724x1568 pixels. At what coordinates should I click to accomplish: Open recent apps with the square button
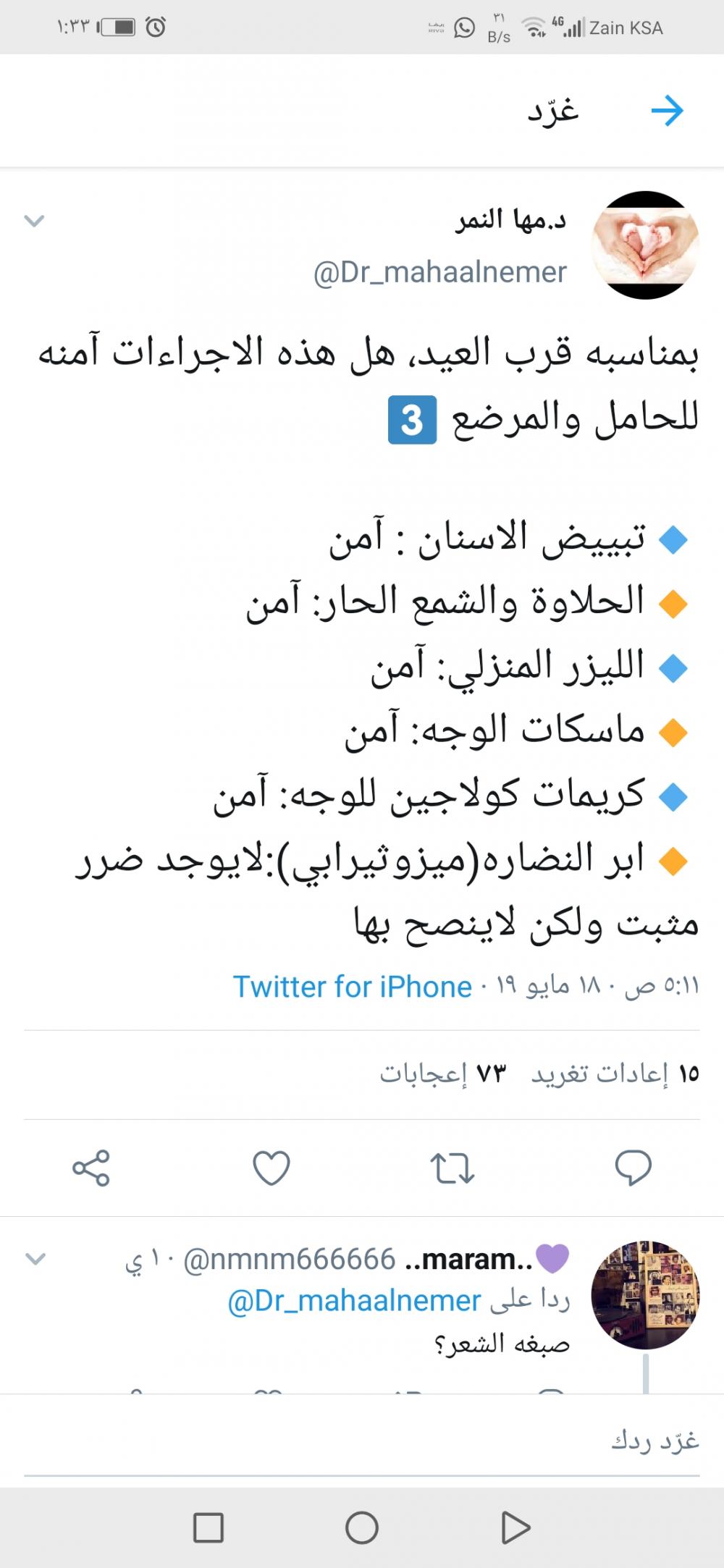pyautogui.click(x=209, y=1527)
